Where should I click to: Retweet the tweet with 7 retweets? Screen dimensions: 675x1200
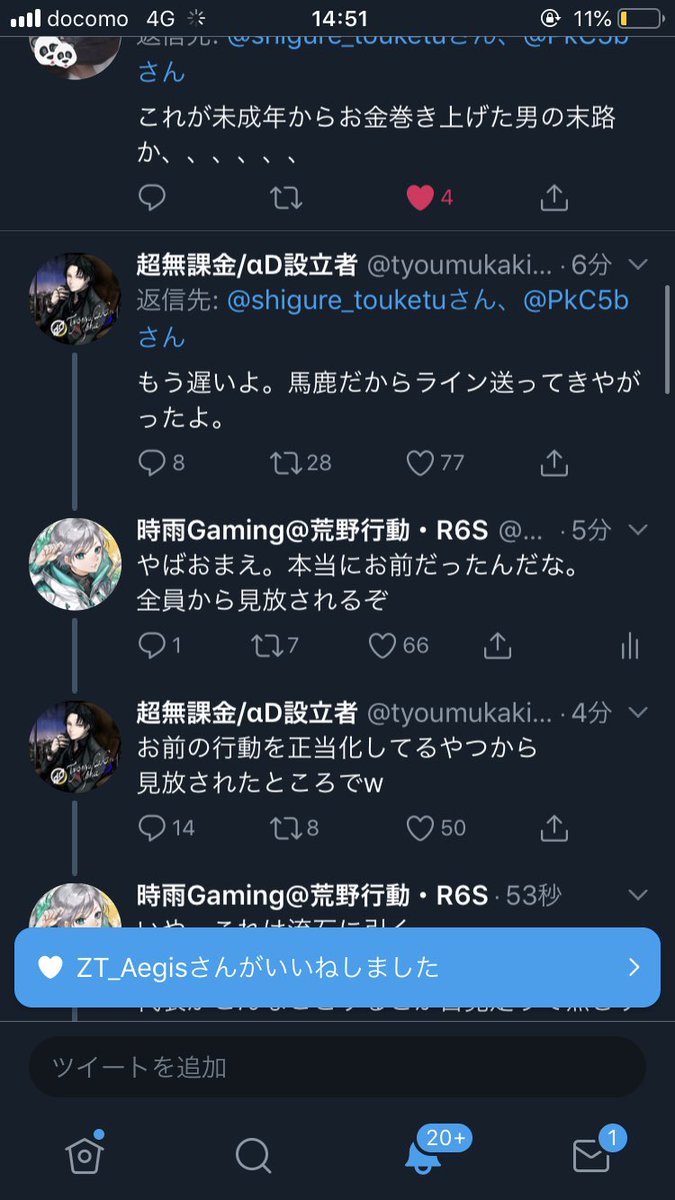(265, 646)
